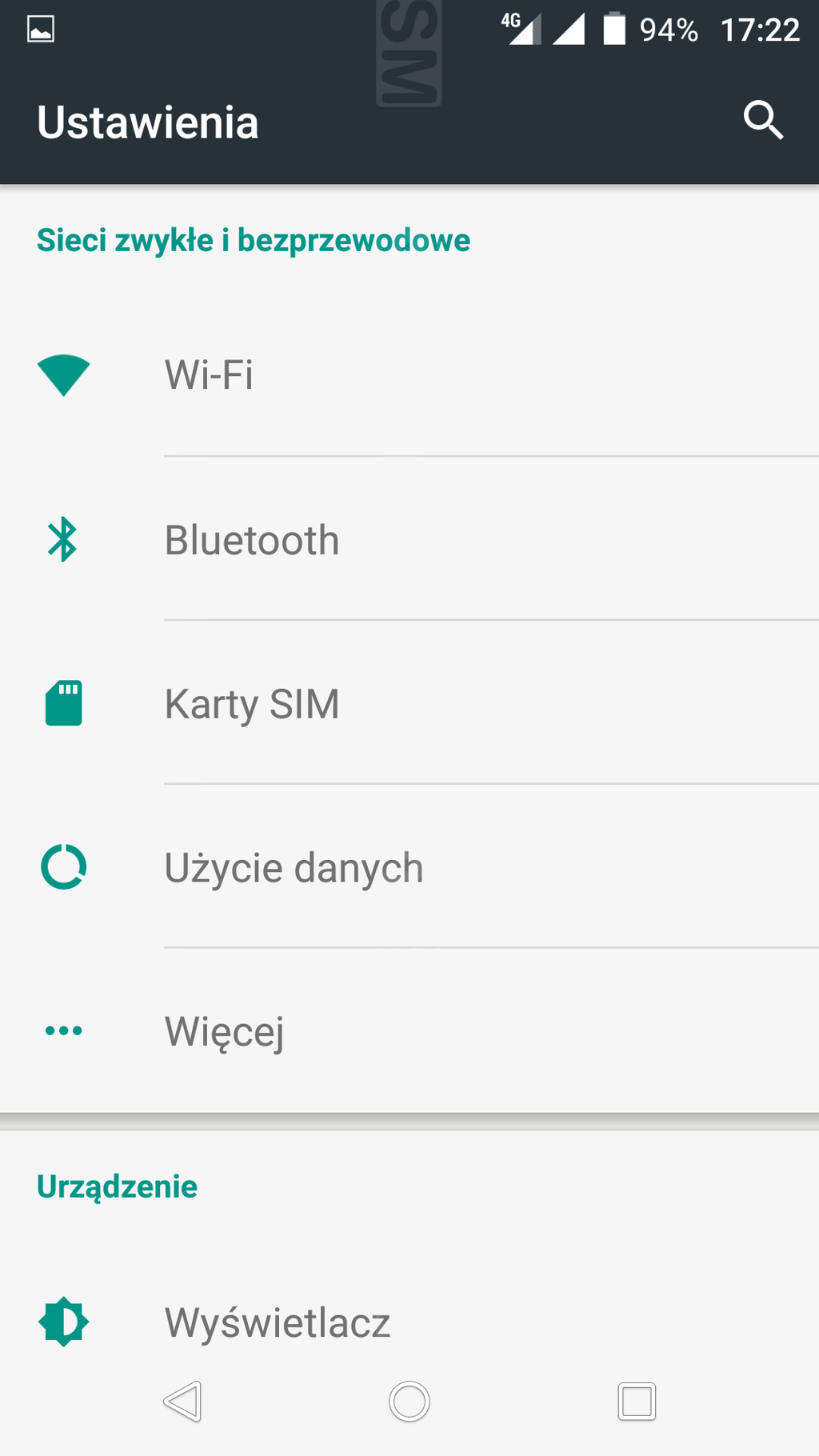
Task: Open Użycie danych
Action: click(x=409, y=867)
